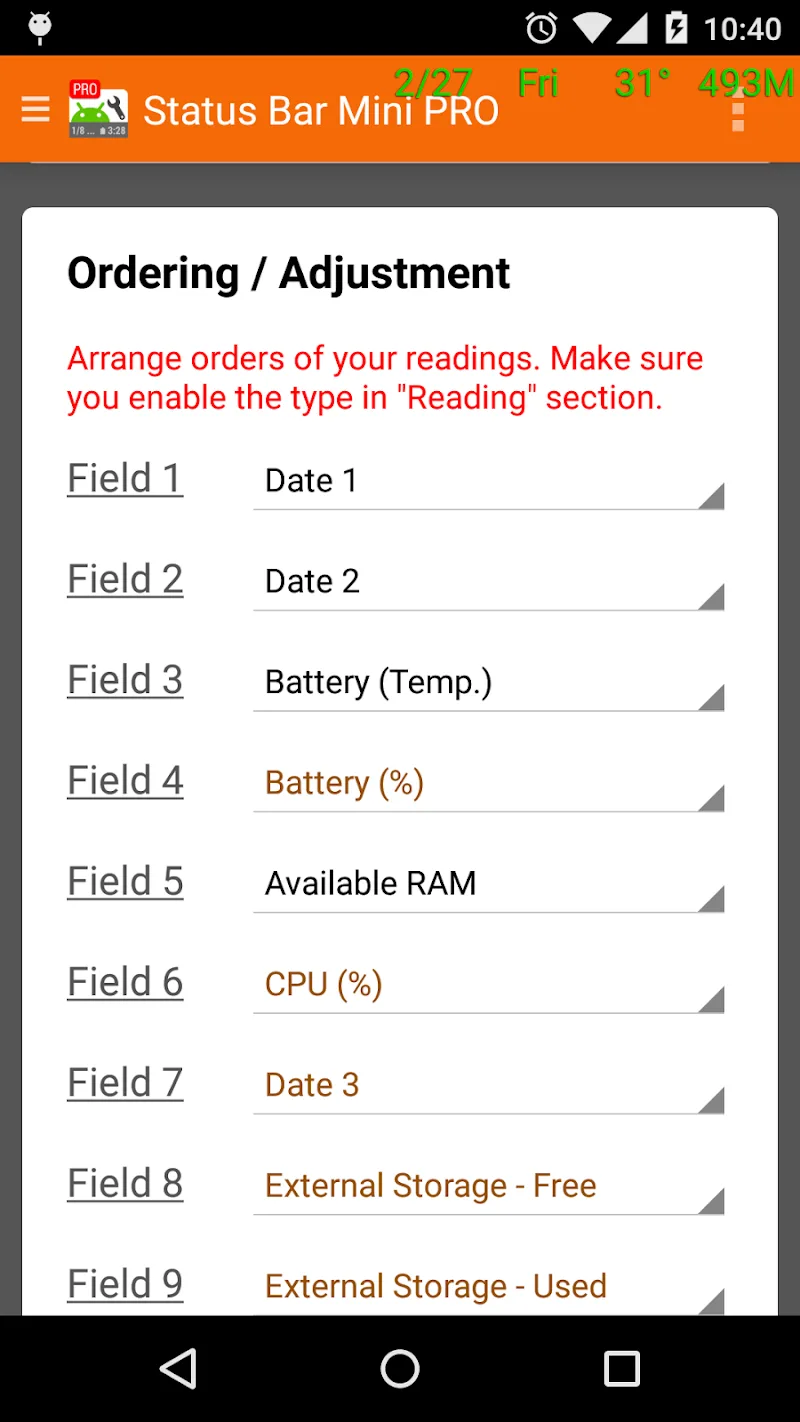Viewport: 800px width, 1422px height.
Task: Select the Field 1 link
Action: [125, 477]
